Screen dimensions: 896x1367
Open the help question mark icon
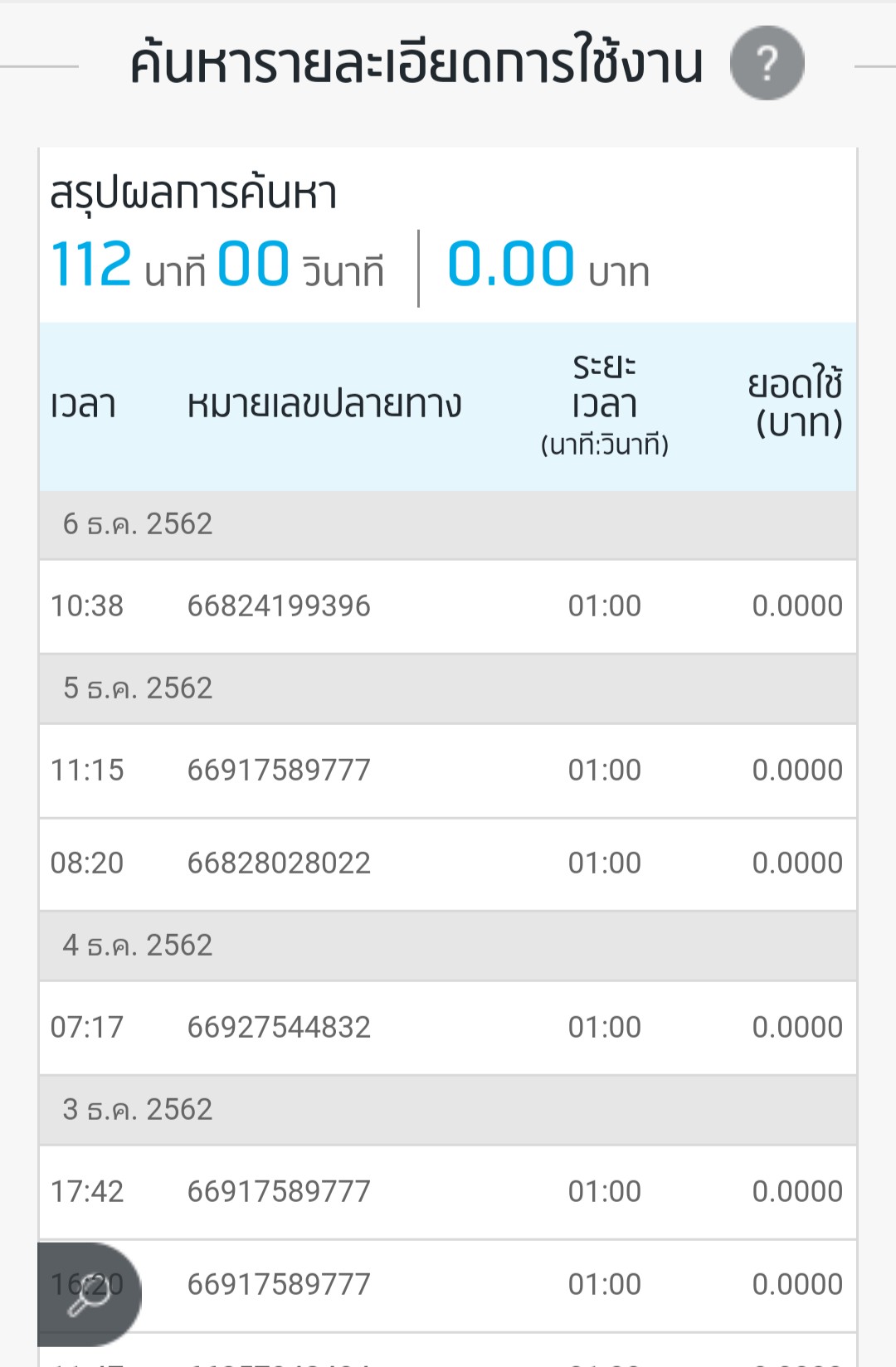[767, 63]
